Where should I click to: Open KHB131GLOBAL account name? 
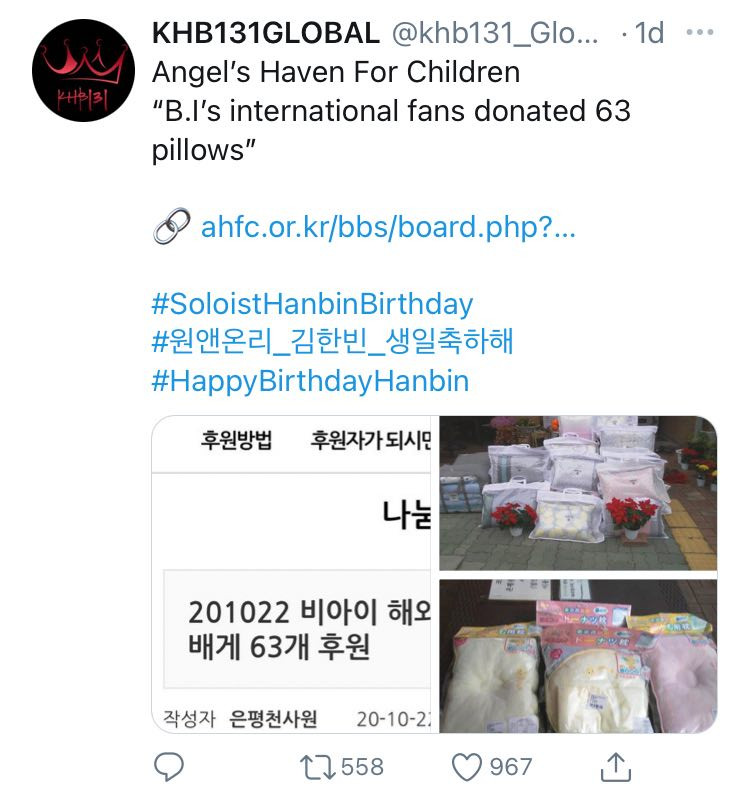(x=264, y=33)
